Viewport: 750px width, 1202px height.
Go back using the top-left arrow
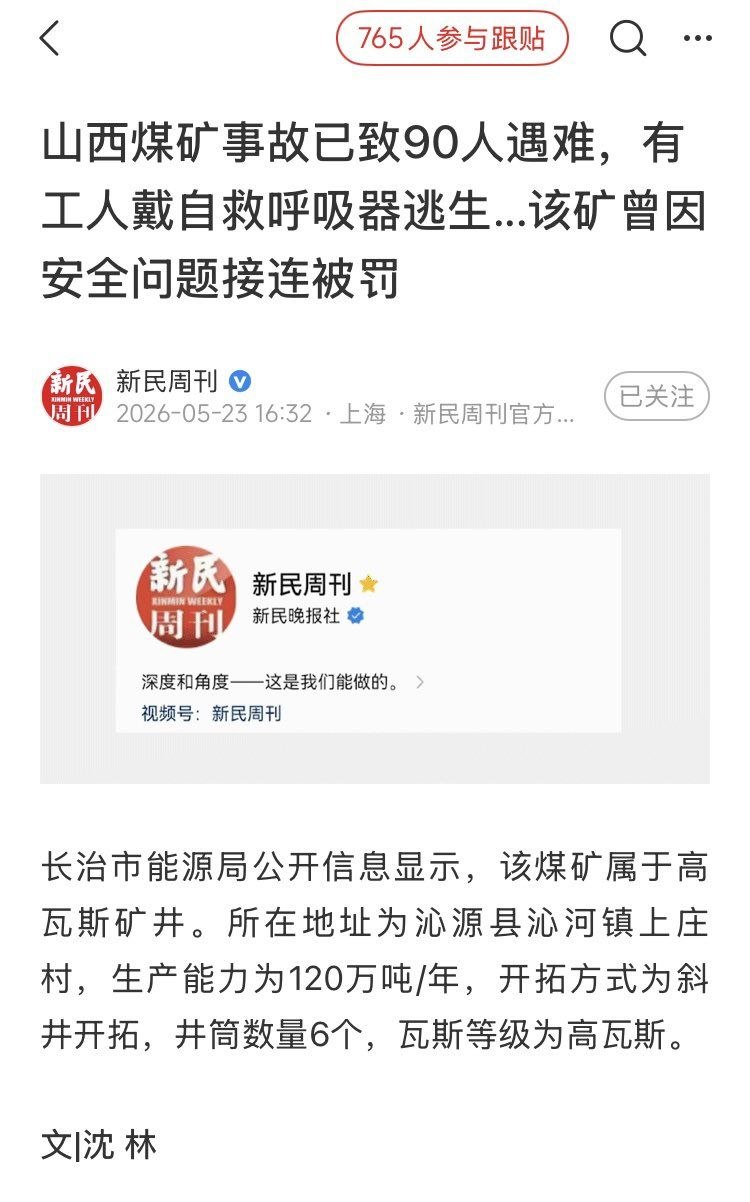(x=50, y=39)
